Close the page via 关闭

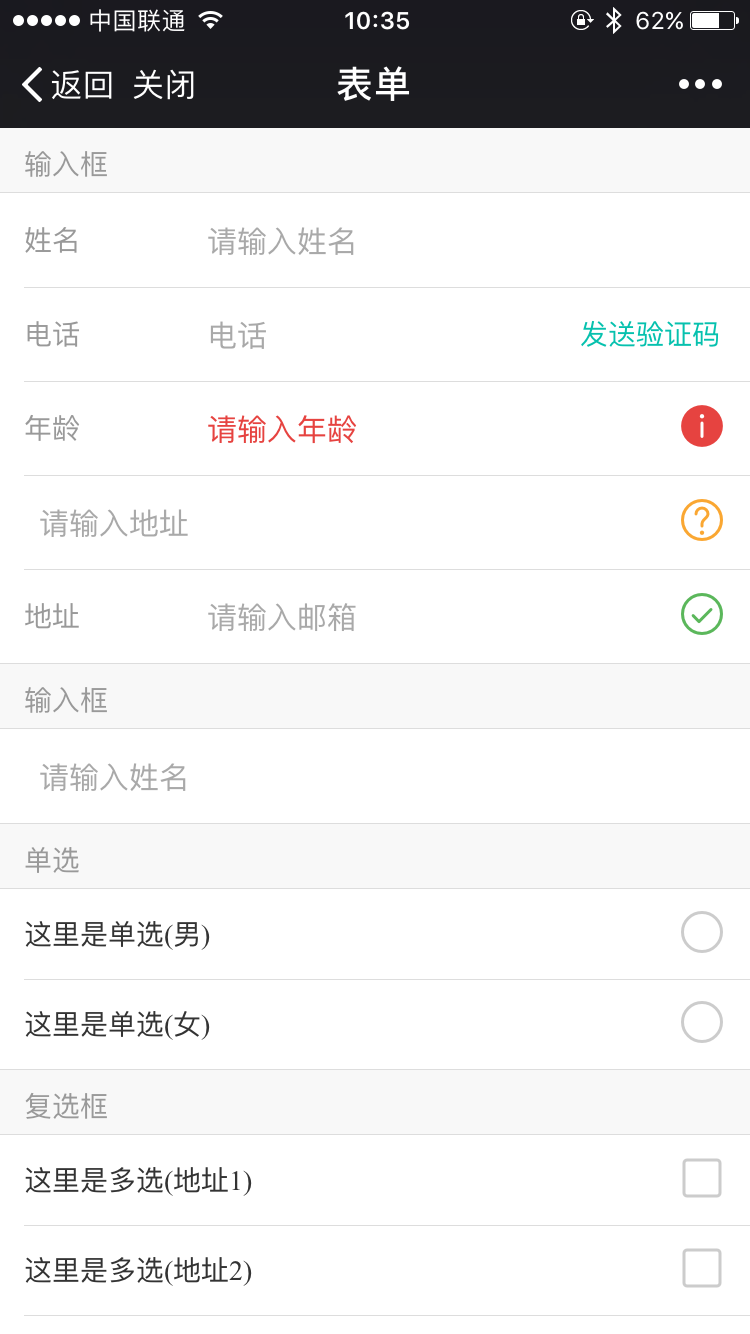tap(164, 85)
